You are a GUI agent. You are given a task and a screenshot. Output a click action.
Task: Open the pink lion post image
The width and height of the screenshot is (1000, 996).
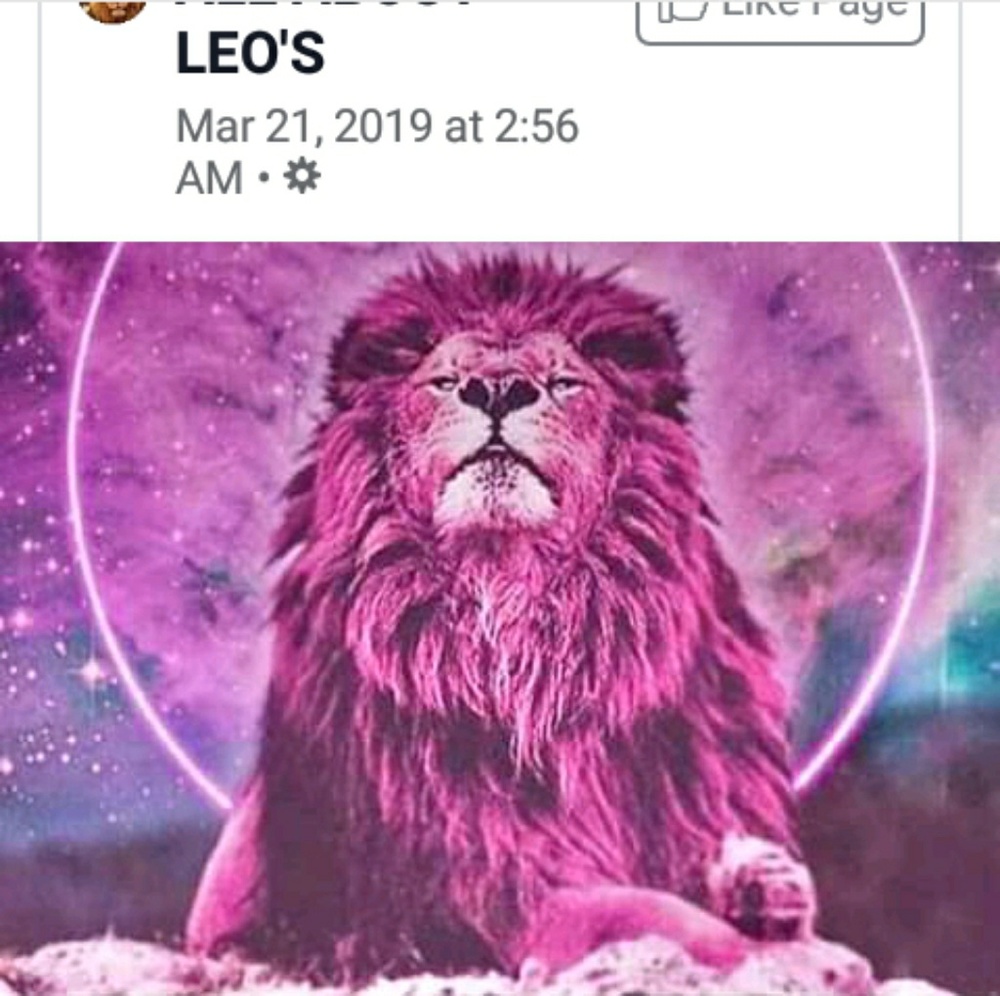pyautogui.click(x=500, y=618)
